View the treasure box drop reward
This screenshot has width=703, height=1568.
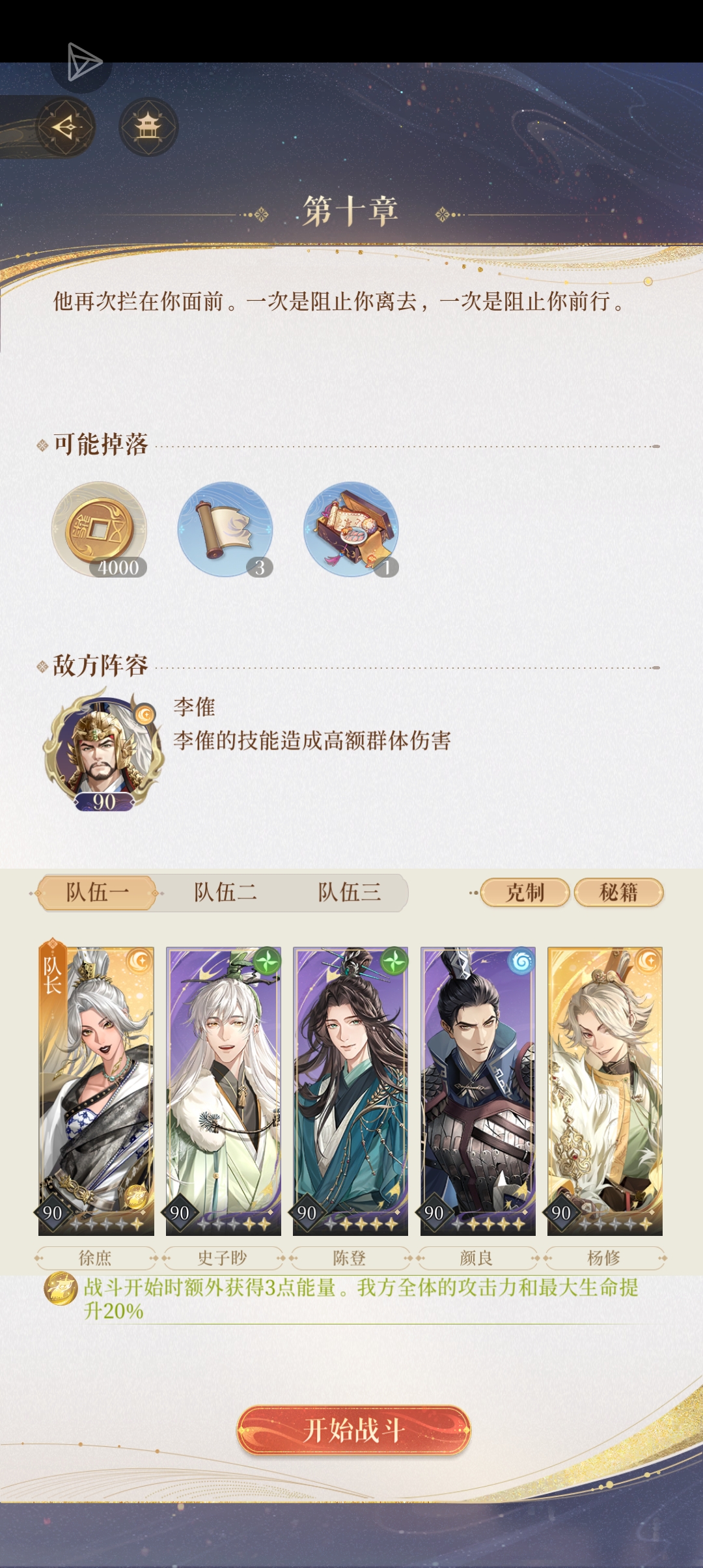pyautogui.click(x=351, y=529)
